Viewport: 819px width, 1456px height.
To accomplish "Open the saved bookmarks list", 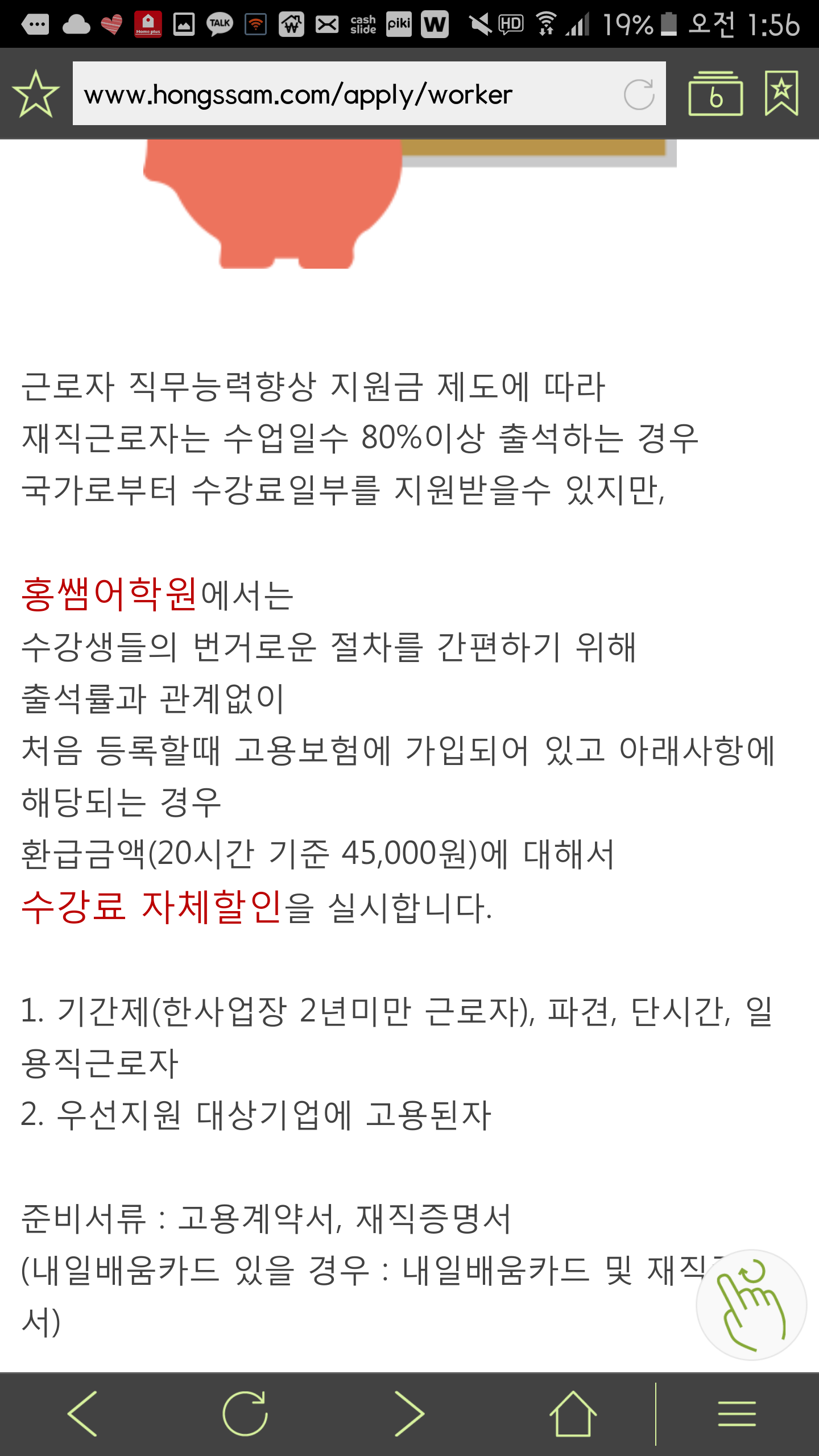I will click(781, 94).
